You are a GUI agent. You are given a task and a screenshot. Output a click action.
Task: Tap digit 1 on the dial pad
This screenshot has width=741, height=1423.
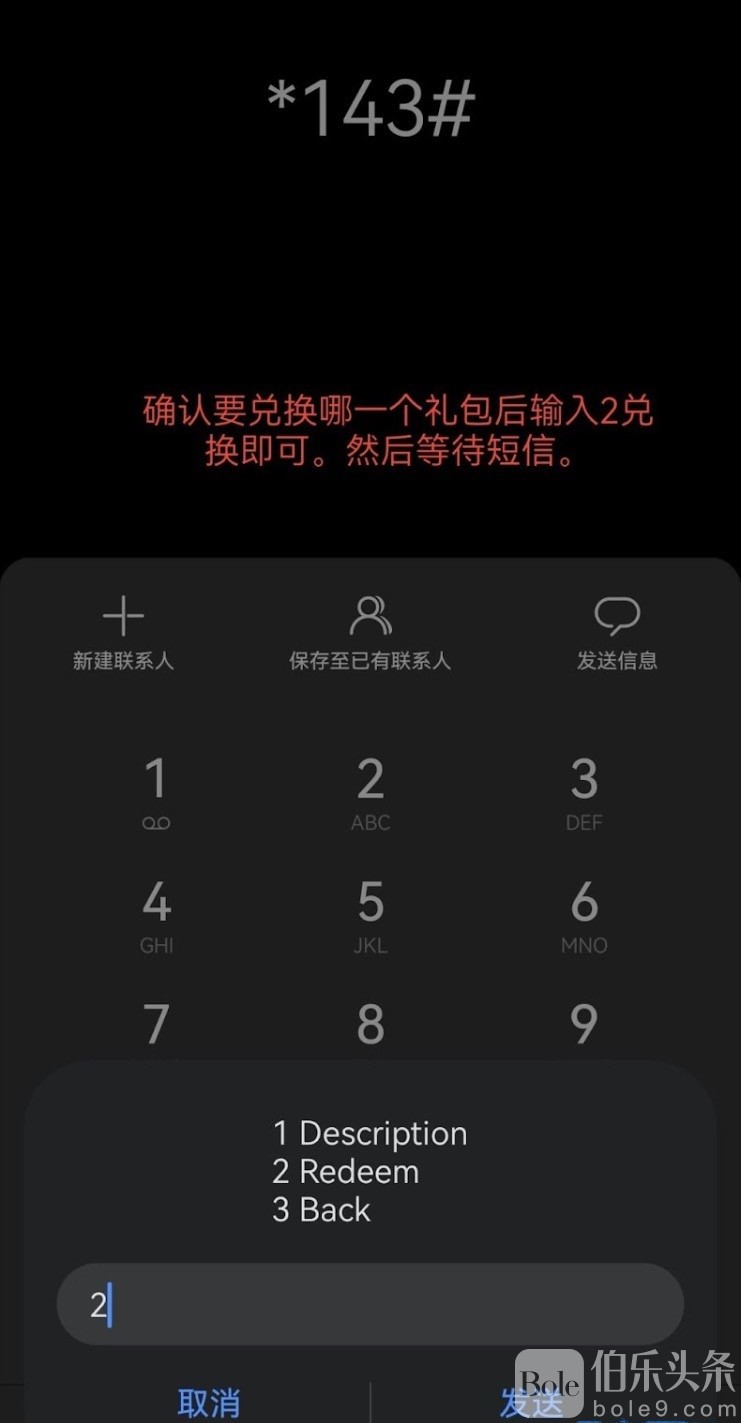click(156, 793)
